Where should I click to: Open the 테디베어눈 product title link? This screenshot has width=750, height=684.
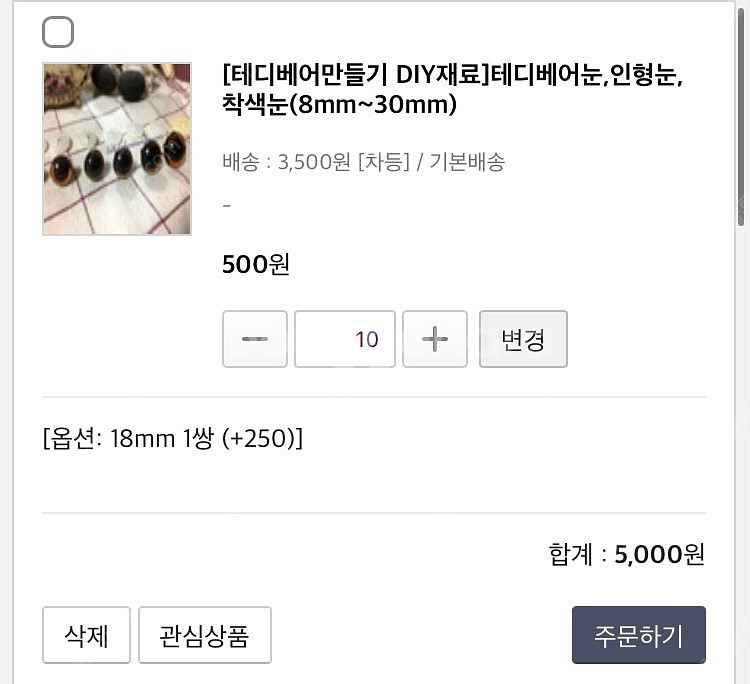coord(456,89)
